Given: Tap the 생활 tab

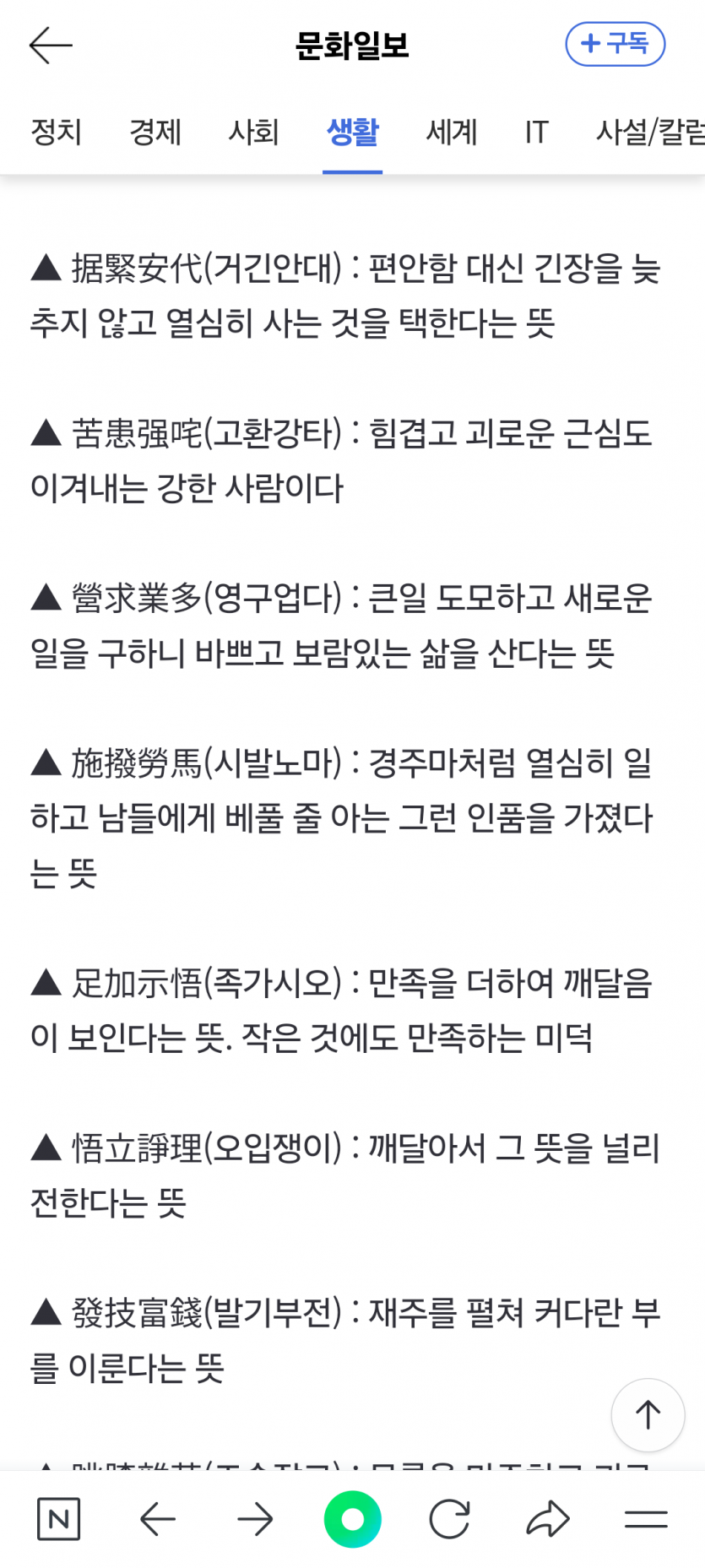Looking at the screenshot, I should pyautogui.click(x=352, y=133).
